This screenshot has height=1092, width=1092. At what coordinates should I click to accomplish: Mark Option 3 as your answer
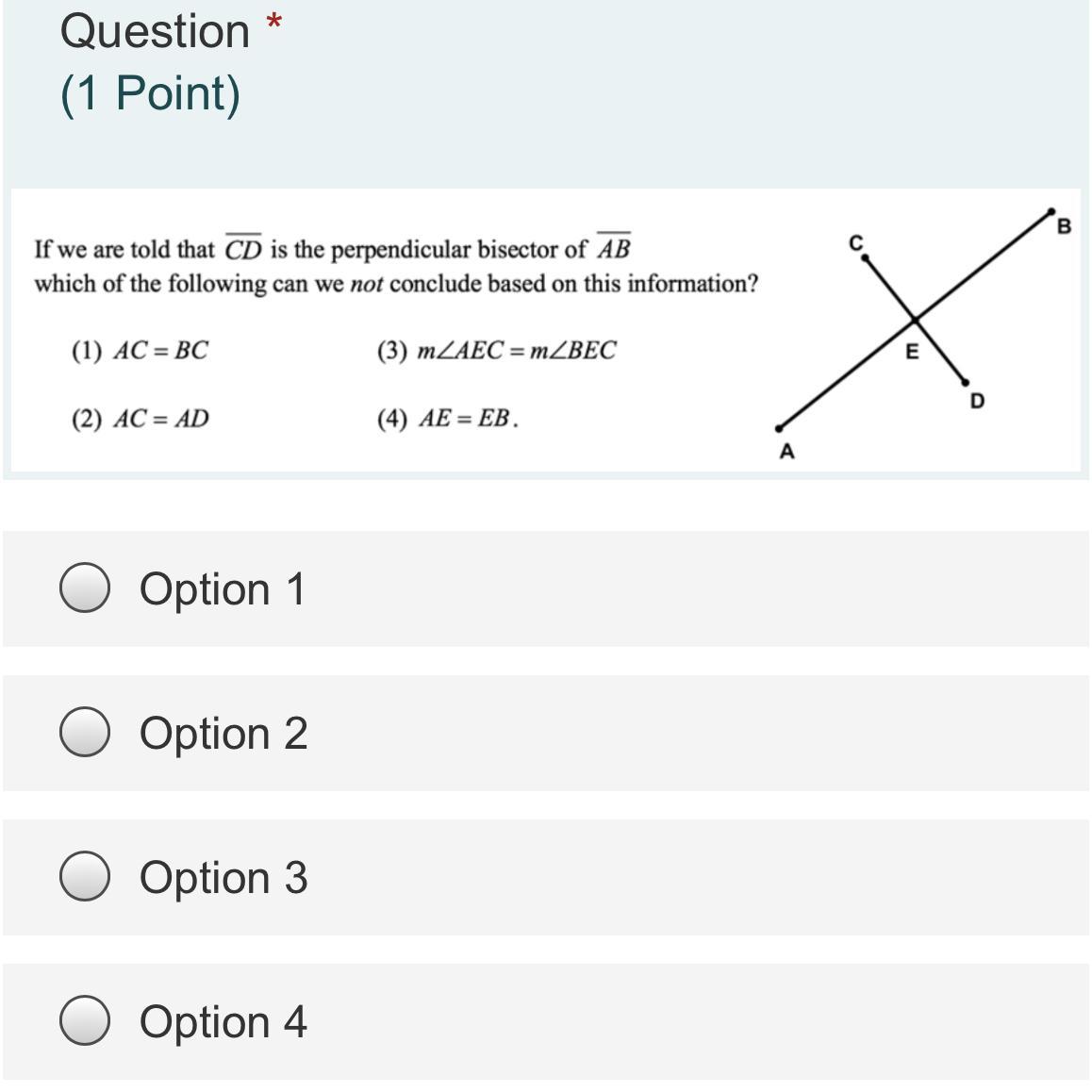point(85,876)
